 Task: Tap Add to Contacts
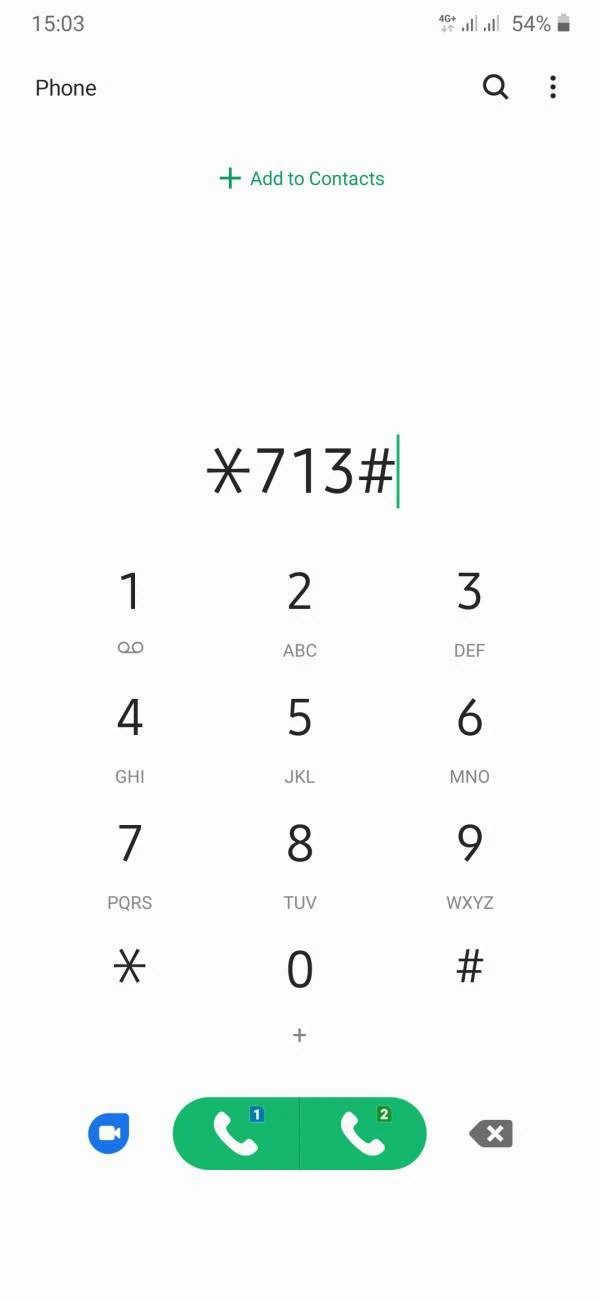301,179
